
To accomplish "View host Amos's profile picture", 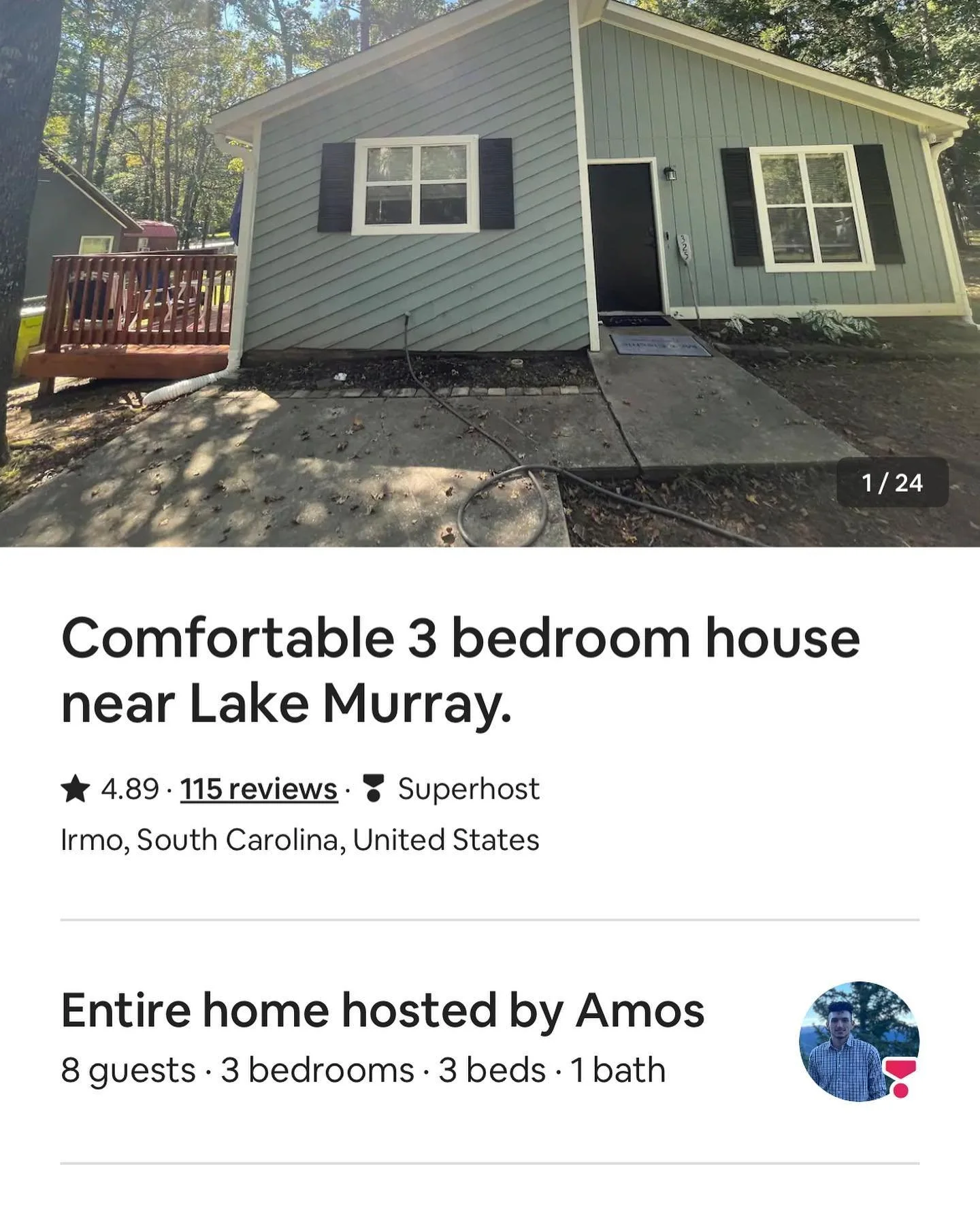I will (x=859, y=1041).
